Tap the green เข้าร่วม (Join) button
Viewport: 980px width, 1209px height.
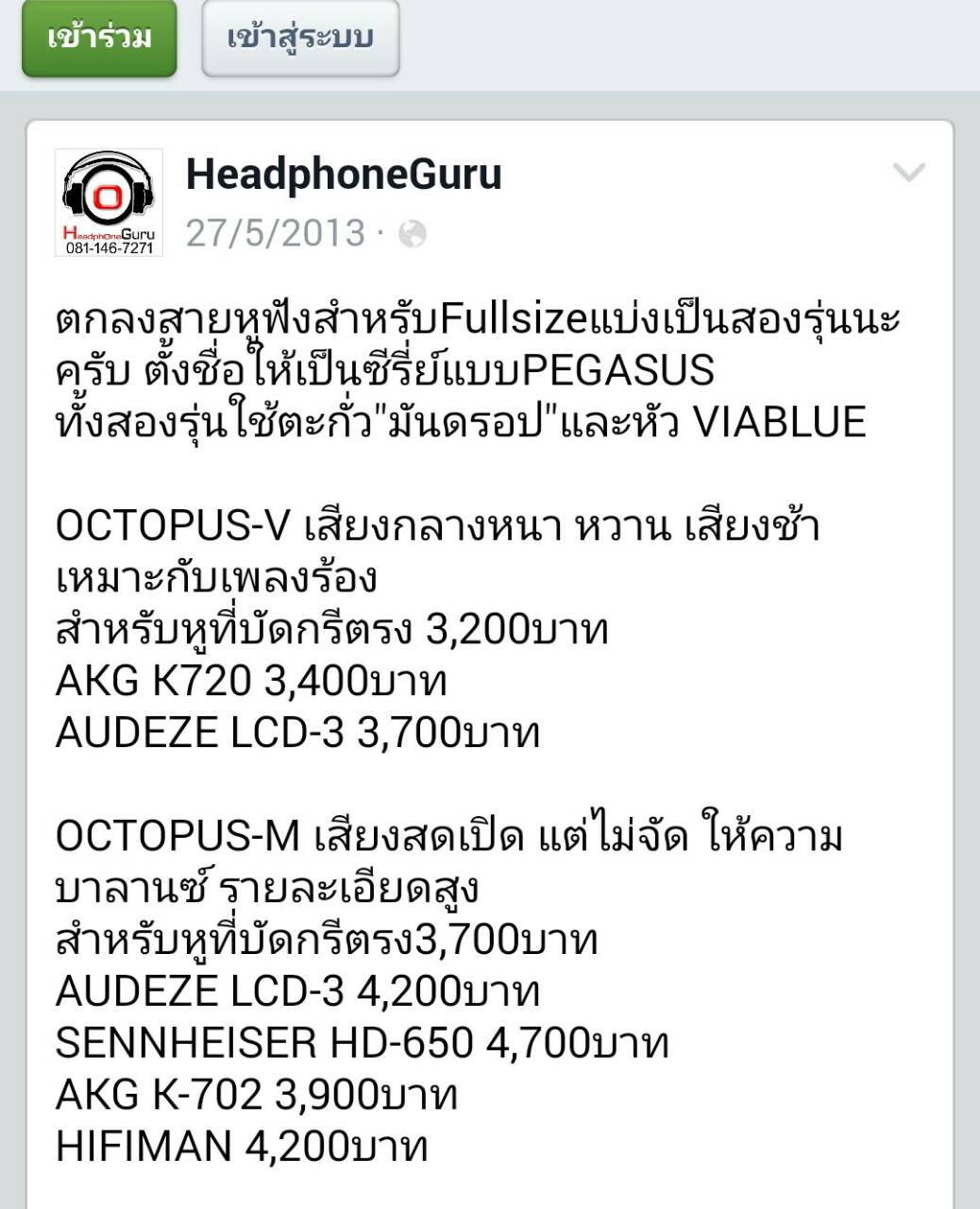[x=99, y=39]
